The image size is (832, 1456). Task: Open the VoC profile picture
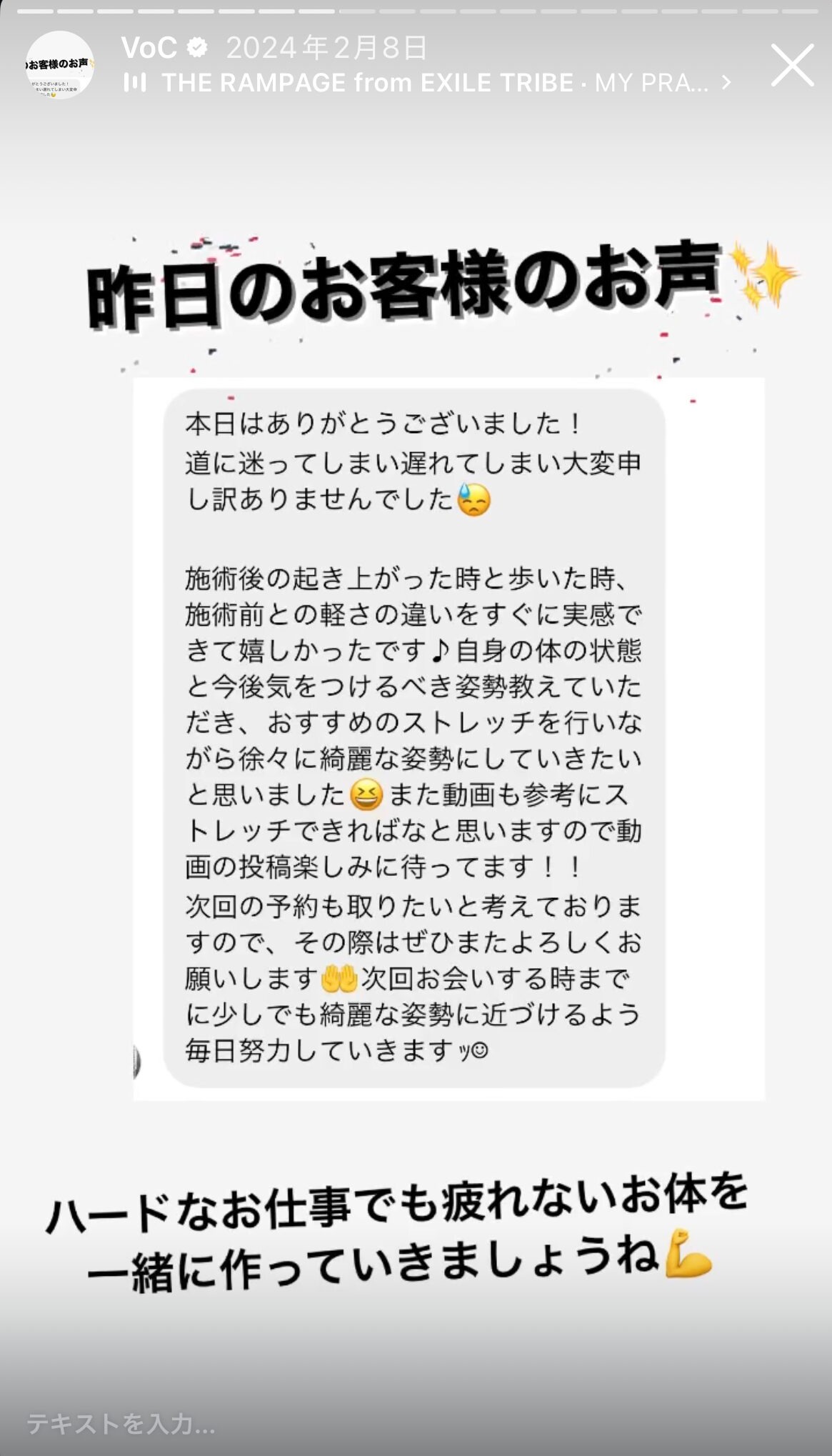click(60, 65)
